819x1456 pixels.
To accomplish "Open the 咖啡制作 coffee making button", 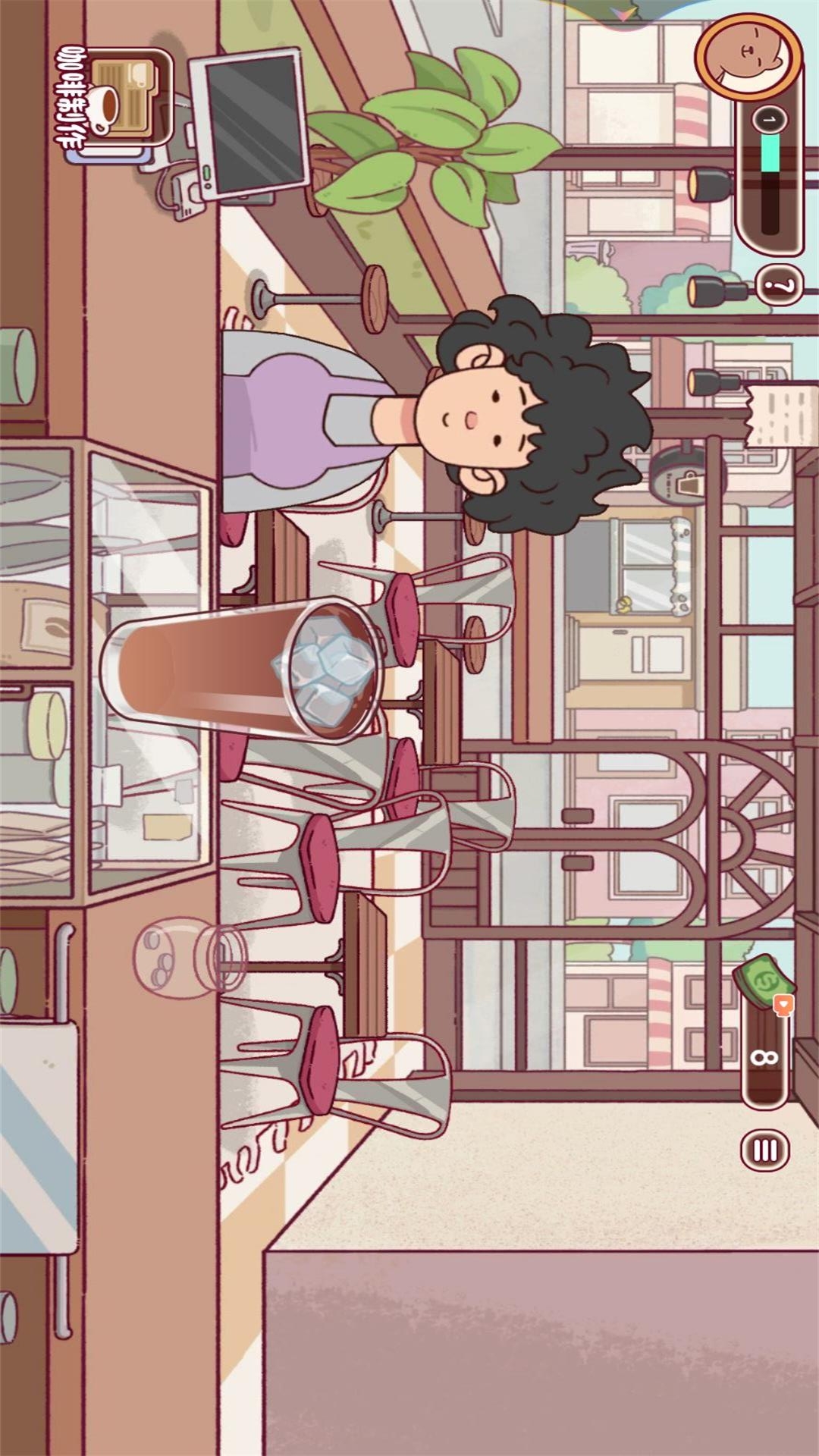I will click(114, 99).
